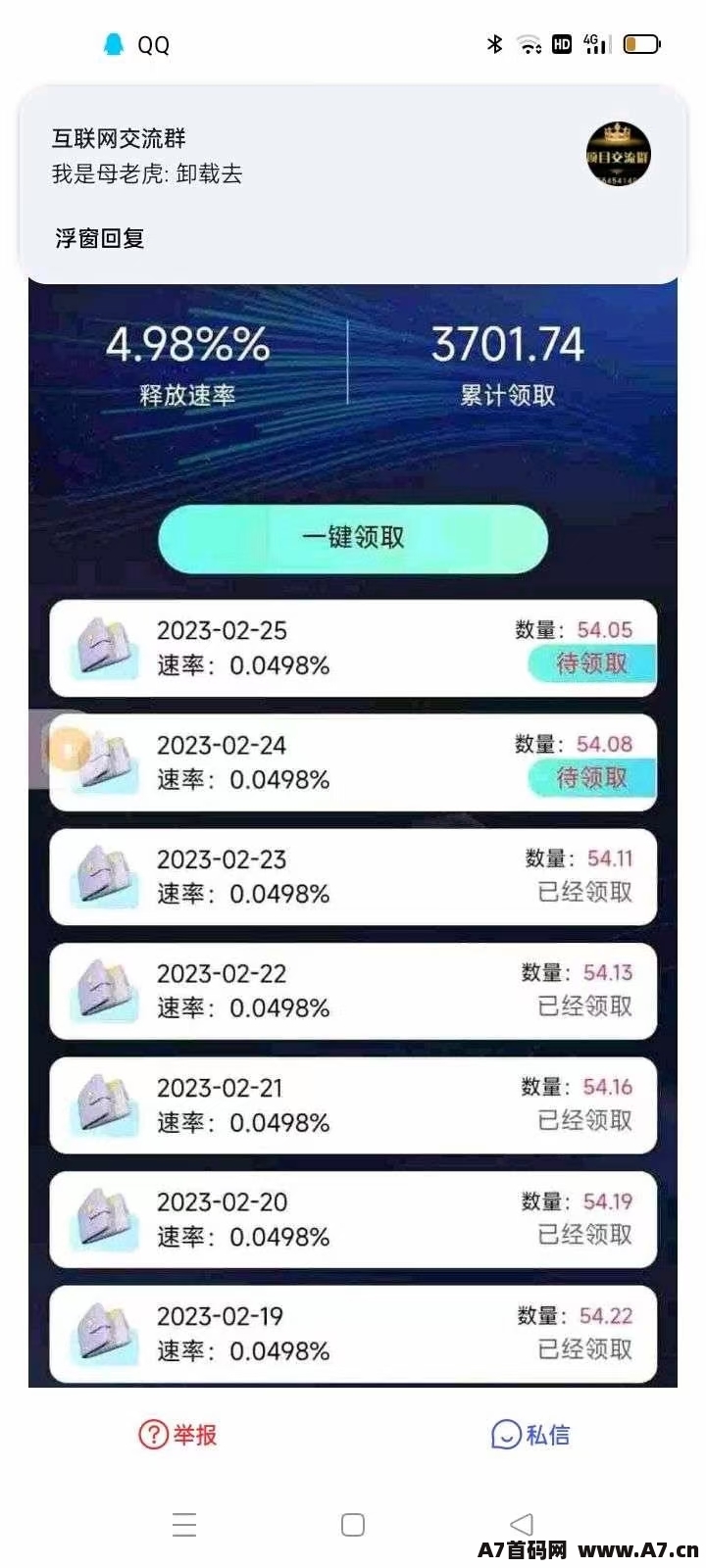Open the recent apps menu button
Screen dimensions: 706x1568
(x=184, y=1524)
